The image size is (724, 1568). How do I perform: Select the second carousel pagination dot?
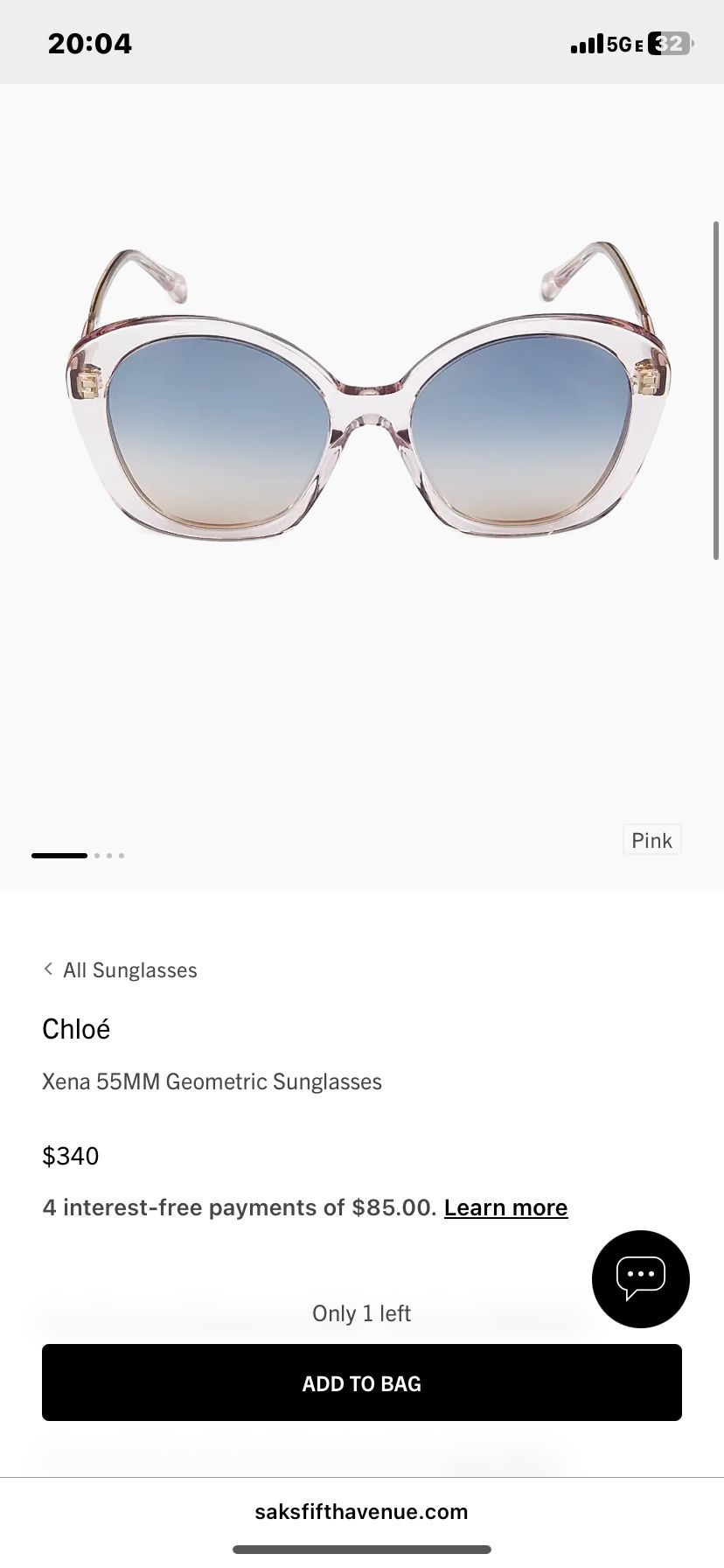pyautogui.click(x=99, y=855)
